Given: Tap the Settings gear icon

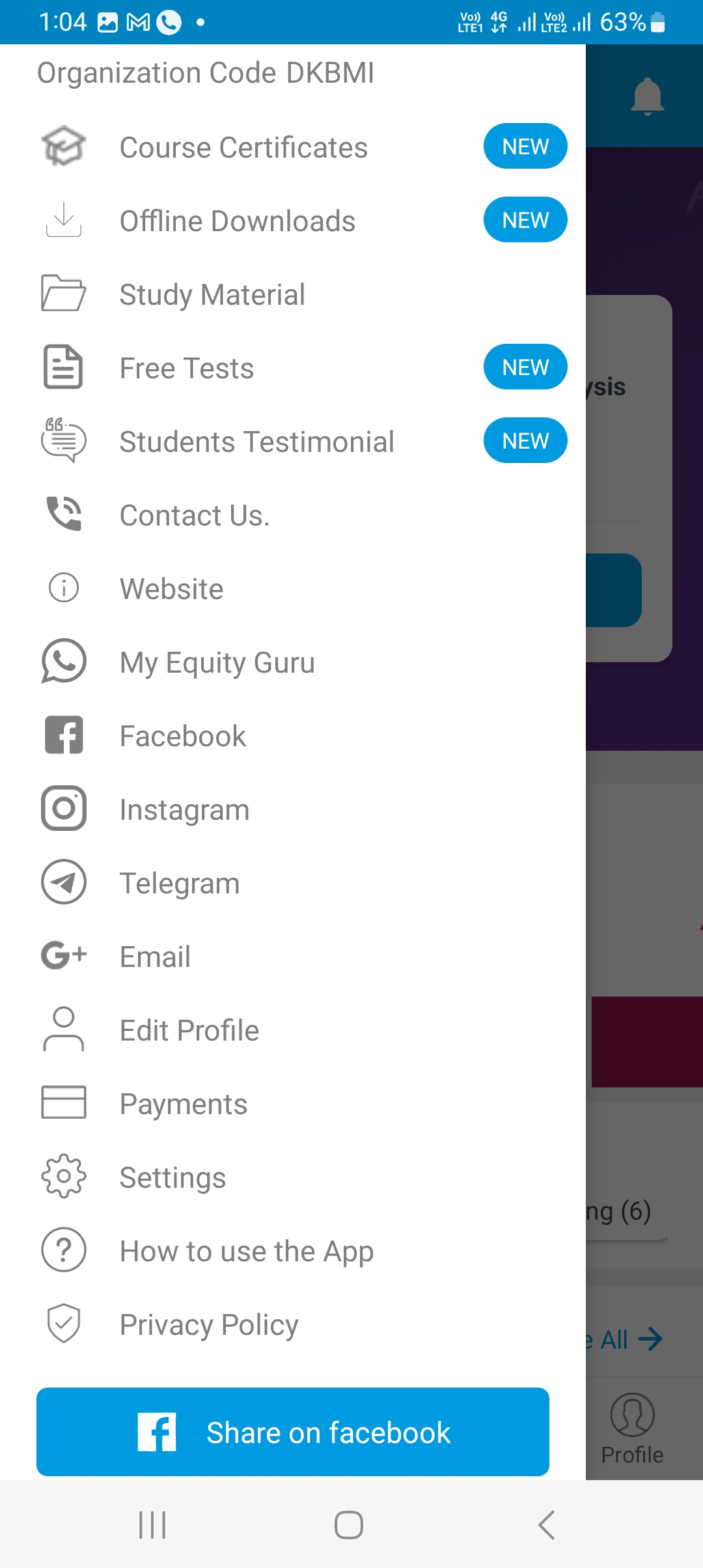Looking at the screenshot, I should pyautogui.click(x=63, y=1177).
